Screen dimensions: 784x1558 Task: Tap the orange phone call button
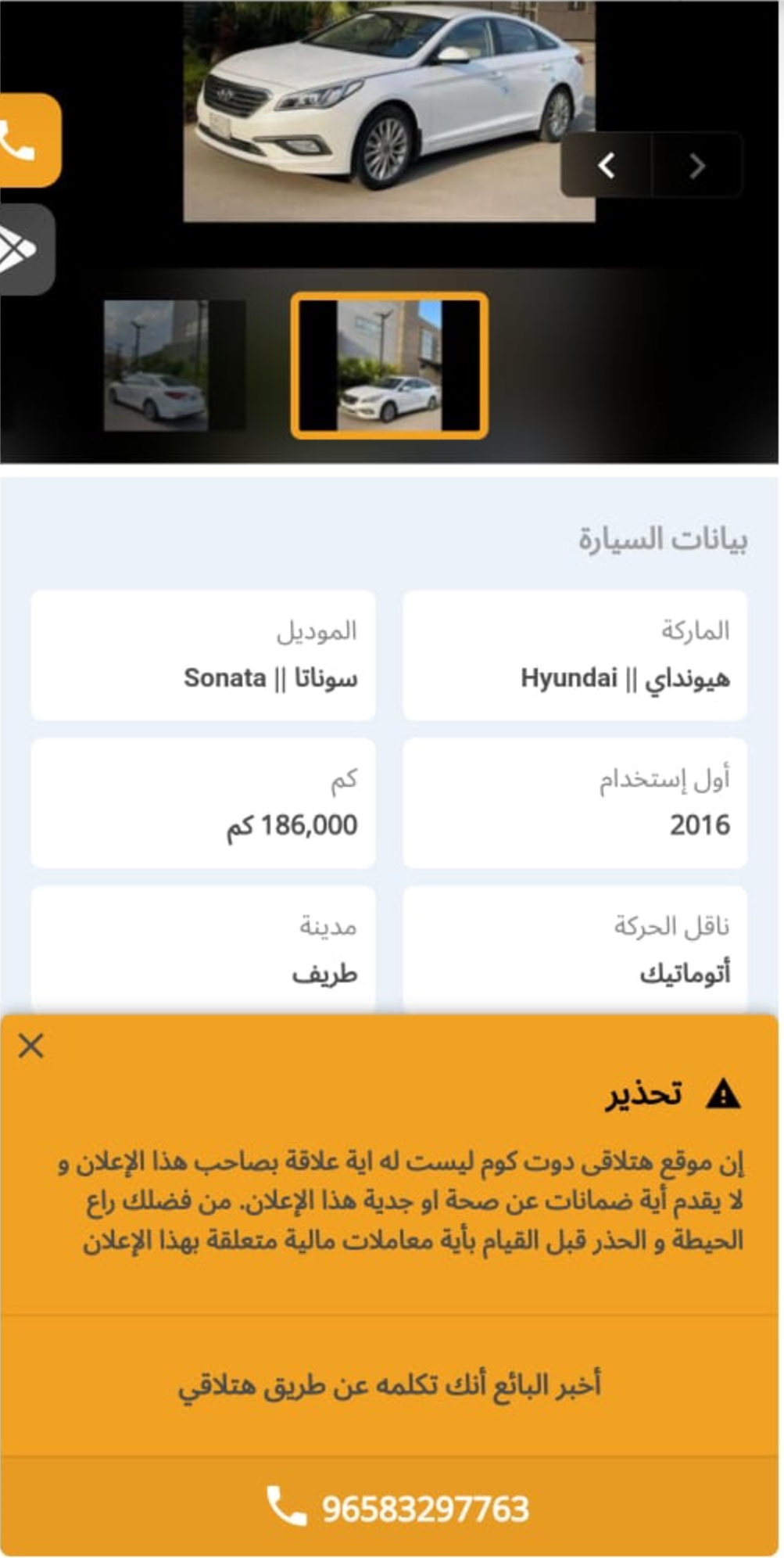point(28,141)
